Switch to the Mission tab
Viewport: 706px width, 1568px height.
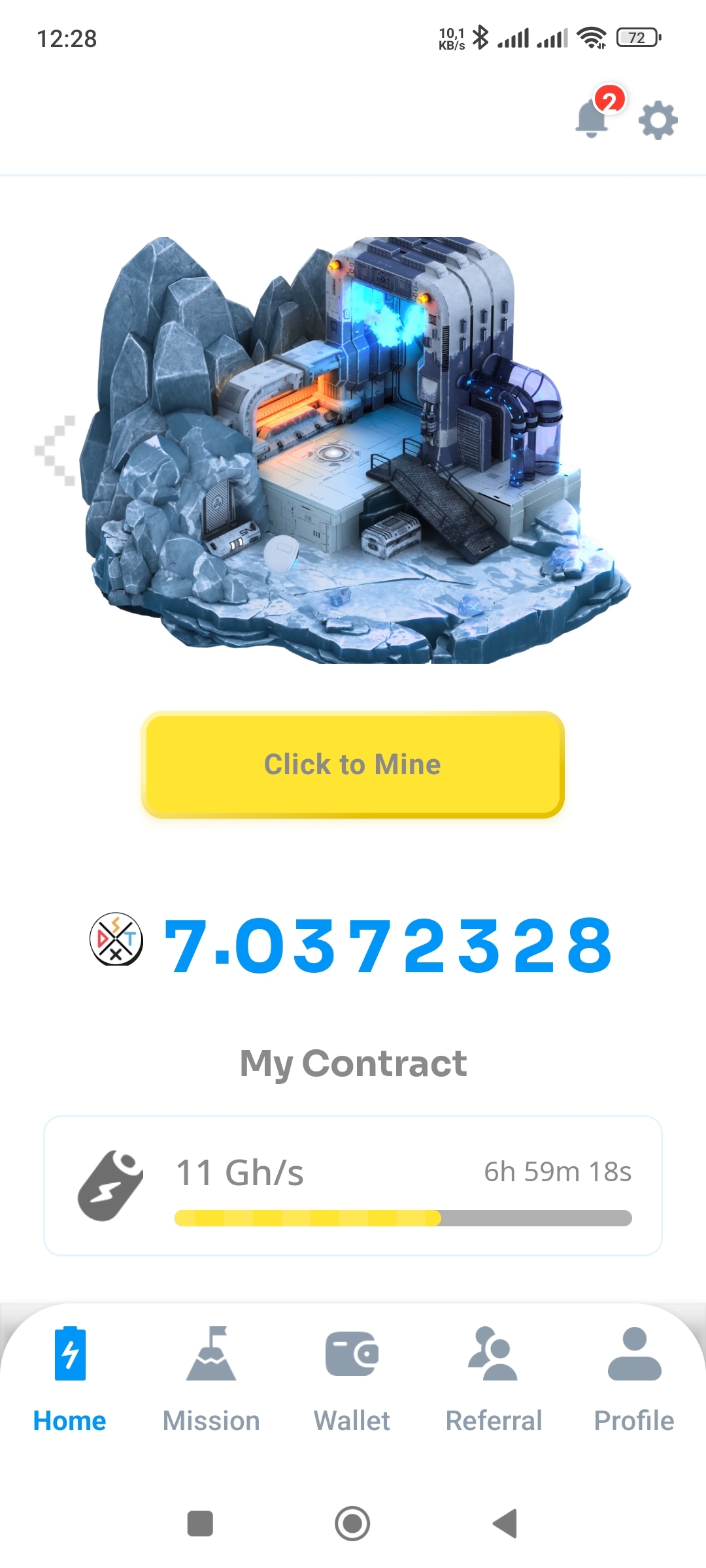(211, 1379)
